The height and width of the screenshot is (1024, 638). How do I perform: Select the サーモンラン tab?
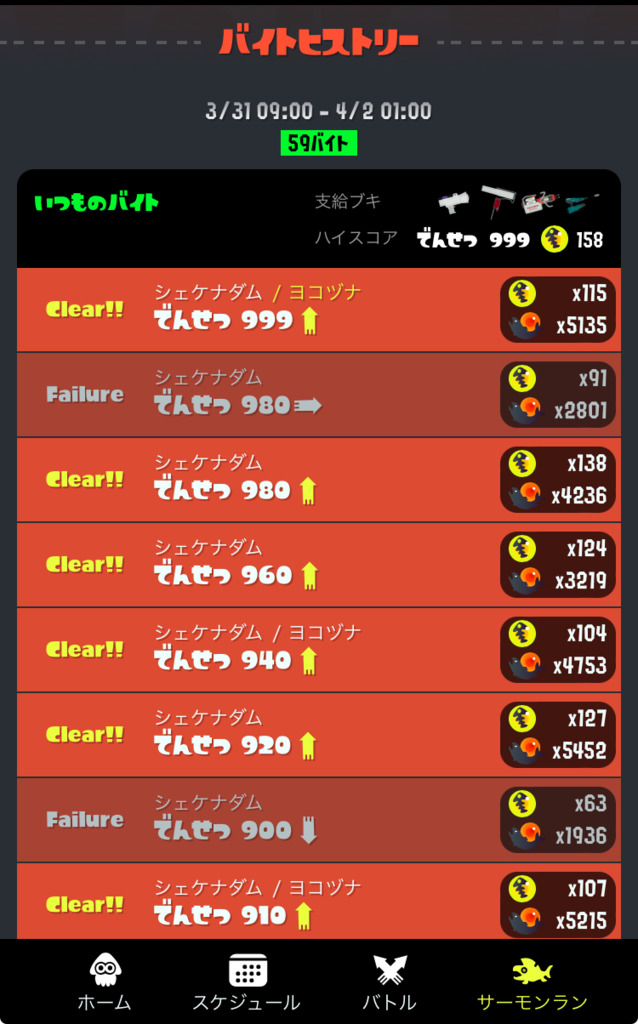(532, 981)
